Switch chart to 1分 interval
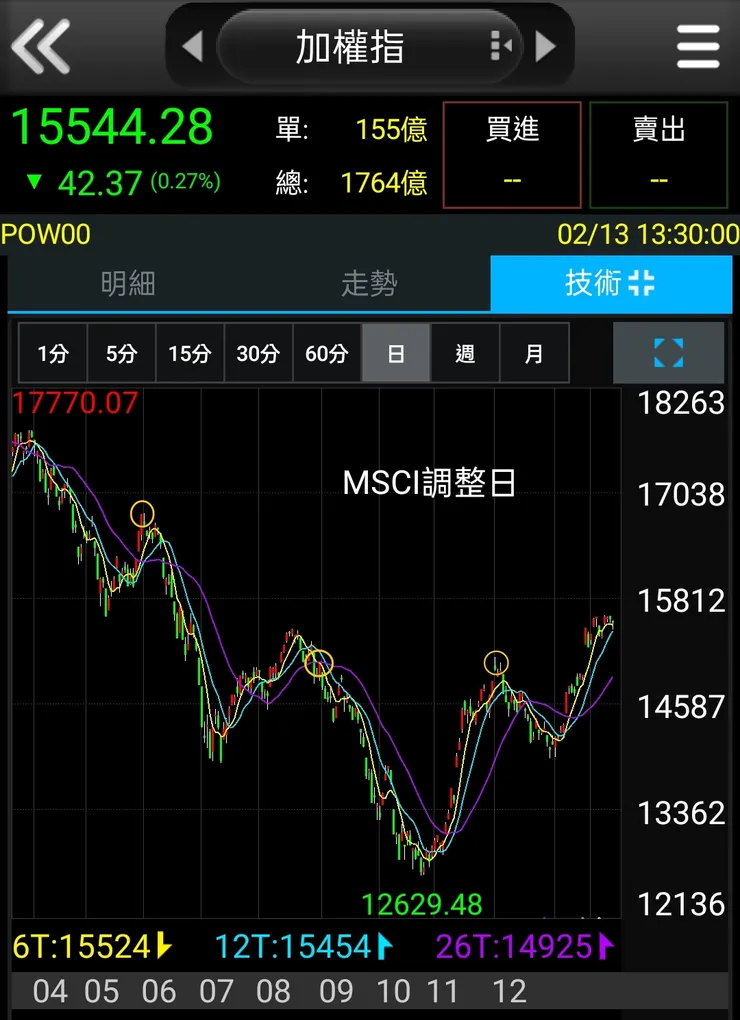 51,354
